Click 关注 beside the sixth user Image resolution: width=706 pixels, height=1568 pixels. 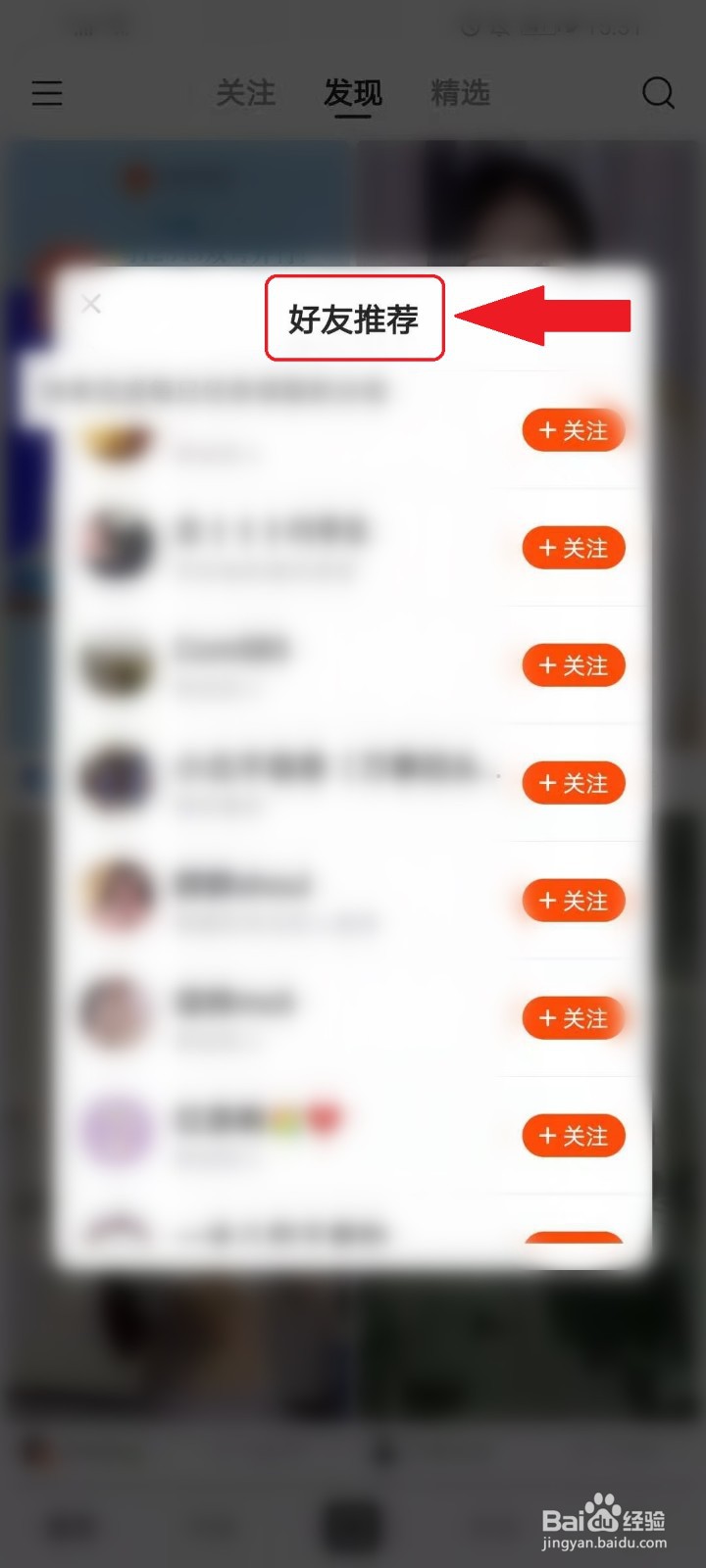pos(574,1017)
